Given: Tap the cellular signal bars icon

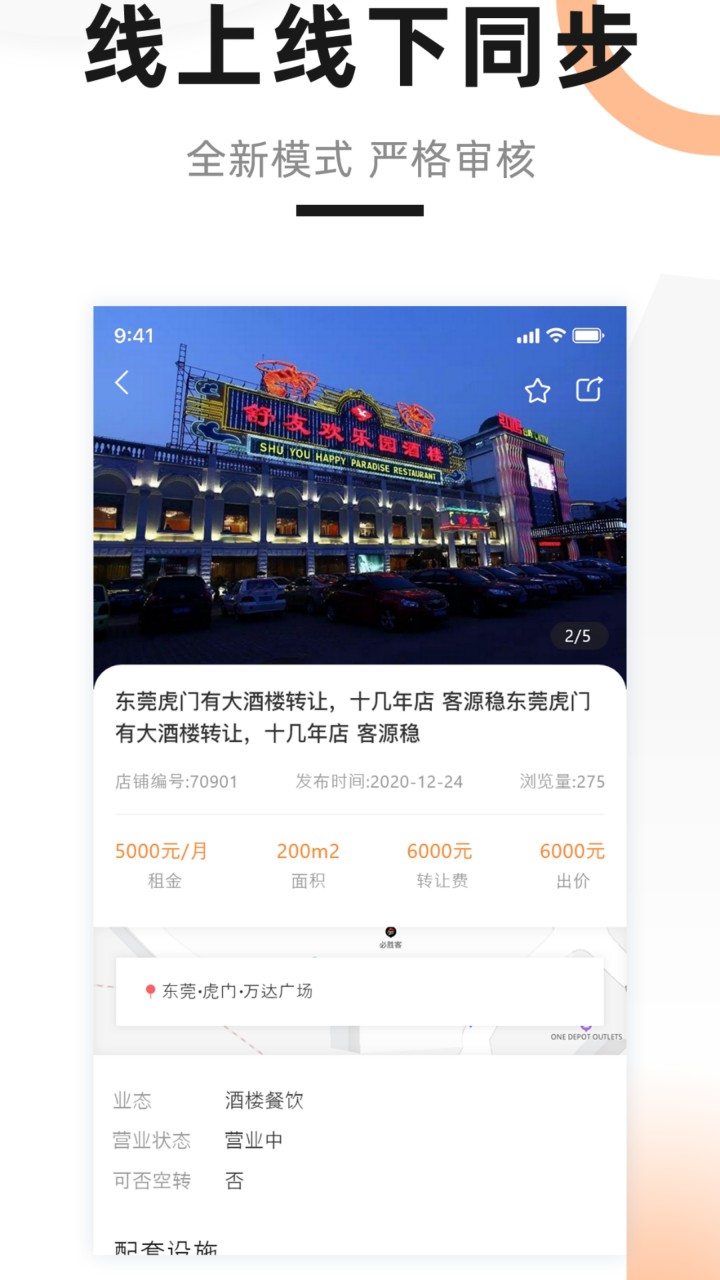Looking at the screenshot, I should pyautogui.click(x=527, y=335).
